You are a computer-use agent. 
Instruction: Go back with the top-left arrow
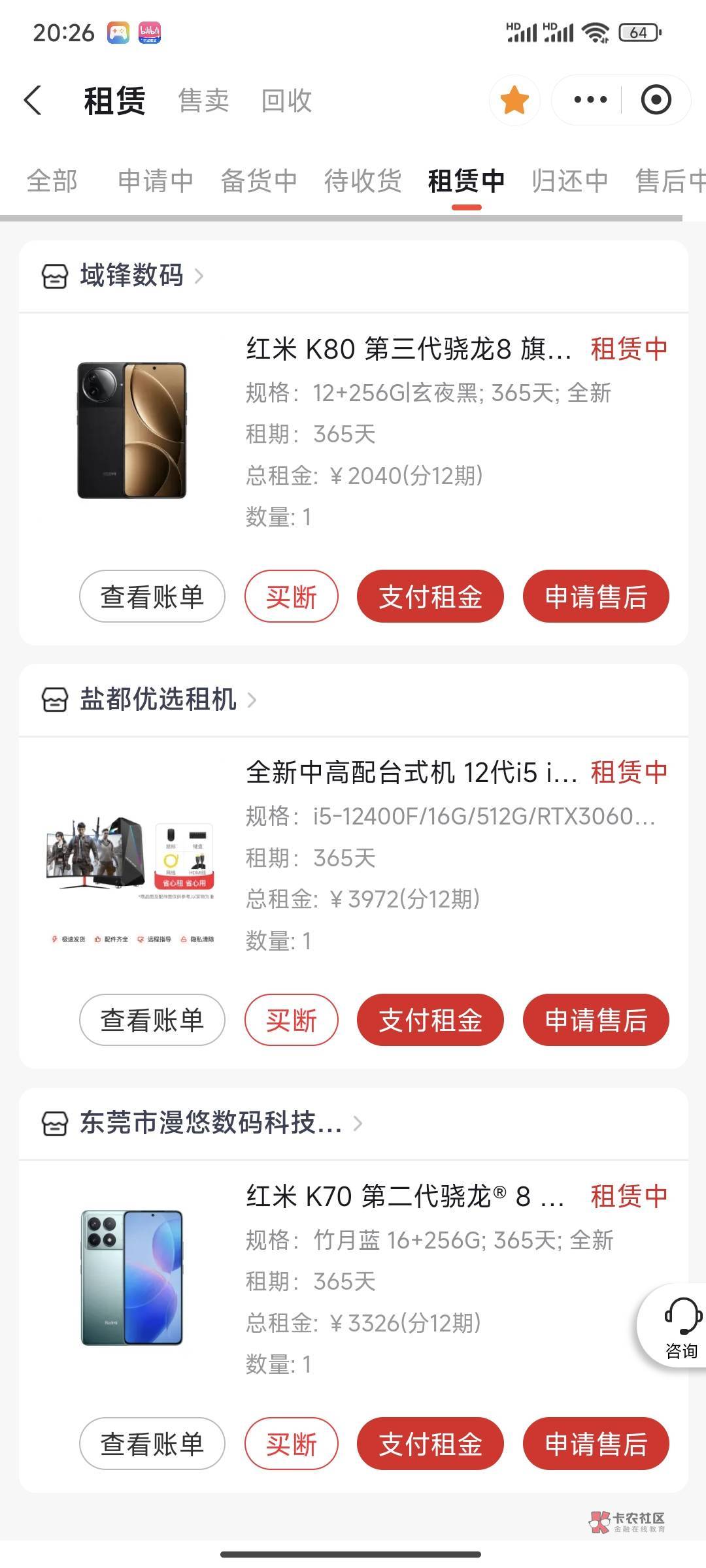33,101
